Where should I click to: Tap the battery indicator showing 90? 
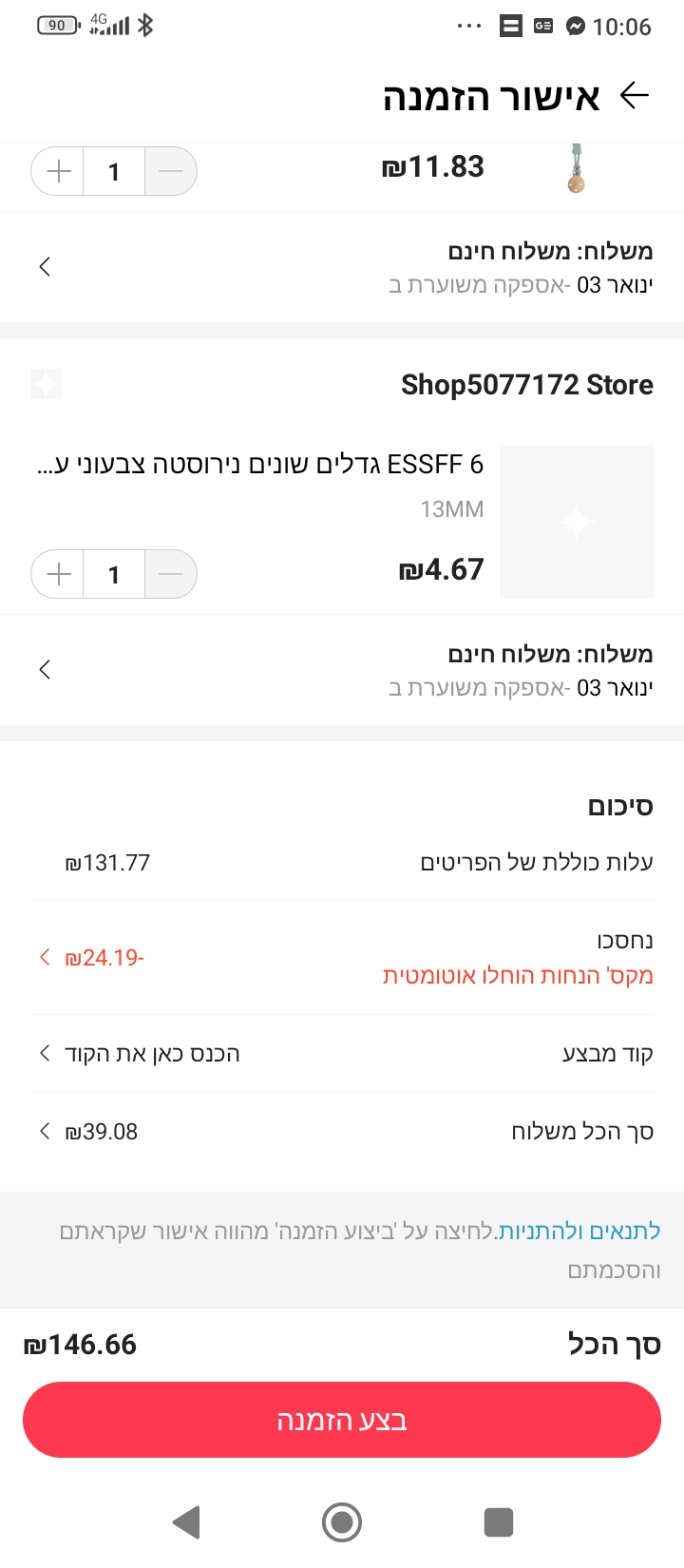pos(57,26)
